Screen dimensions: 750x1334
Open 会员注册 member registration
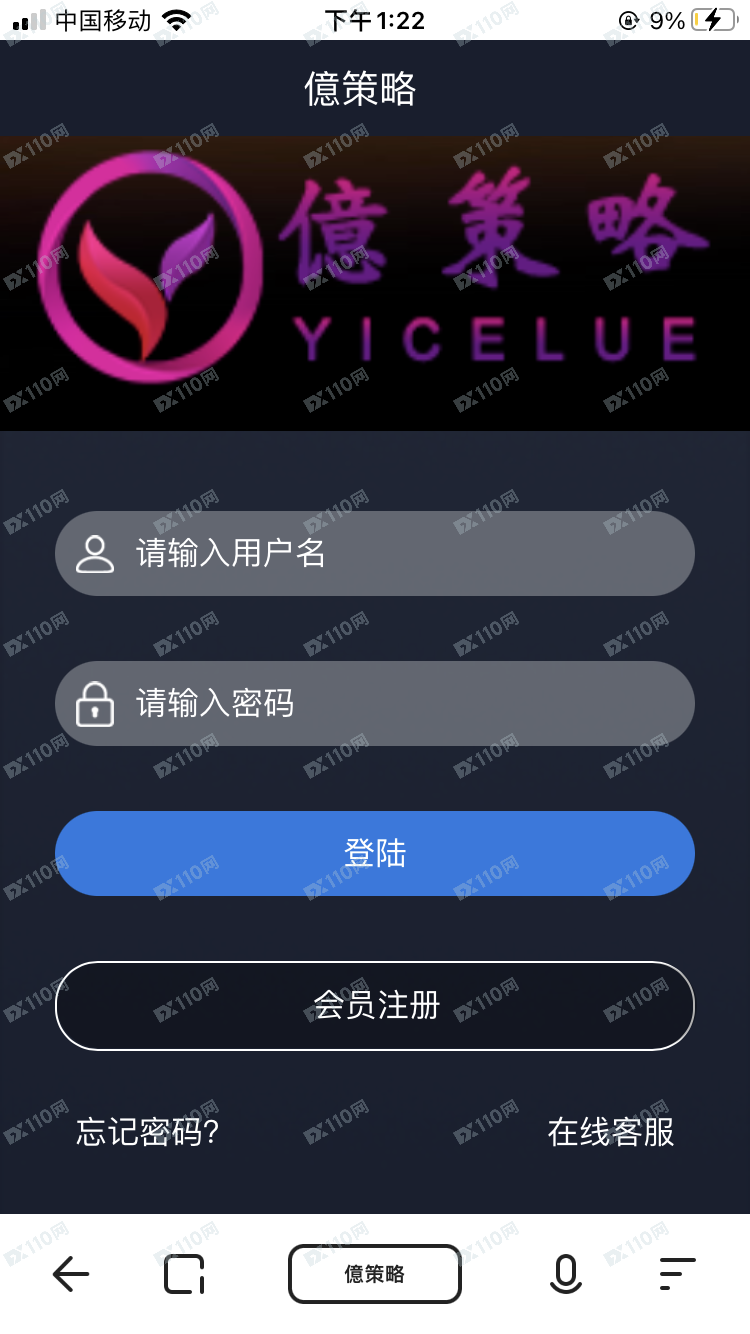point(375,1005)
